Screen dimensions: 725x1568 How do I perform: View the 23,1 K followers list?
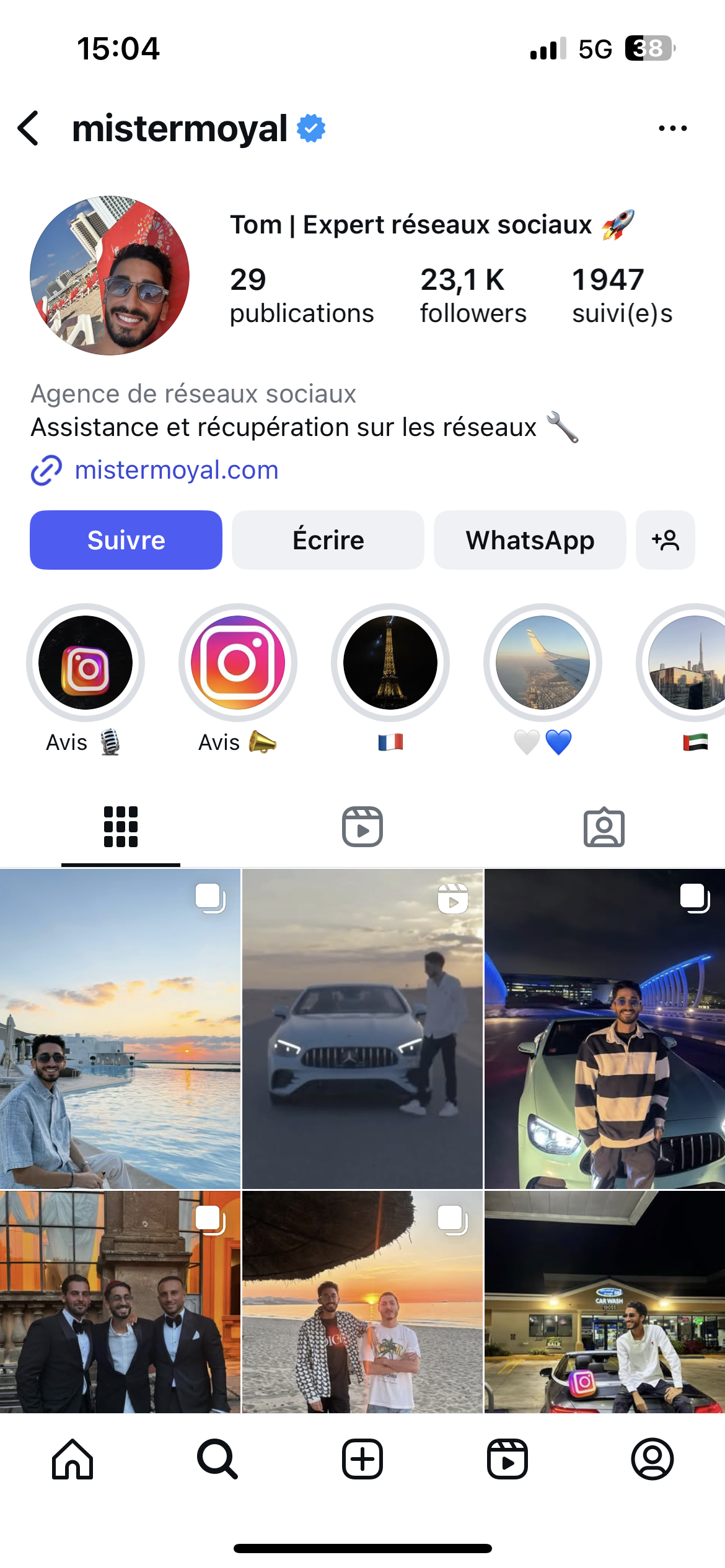(x=473, y=295)
